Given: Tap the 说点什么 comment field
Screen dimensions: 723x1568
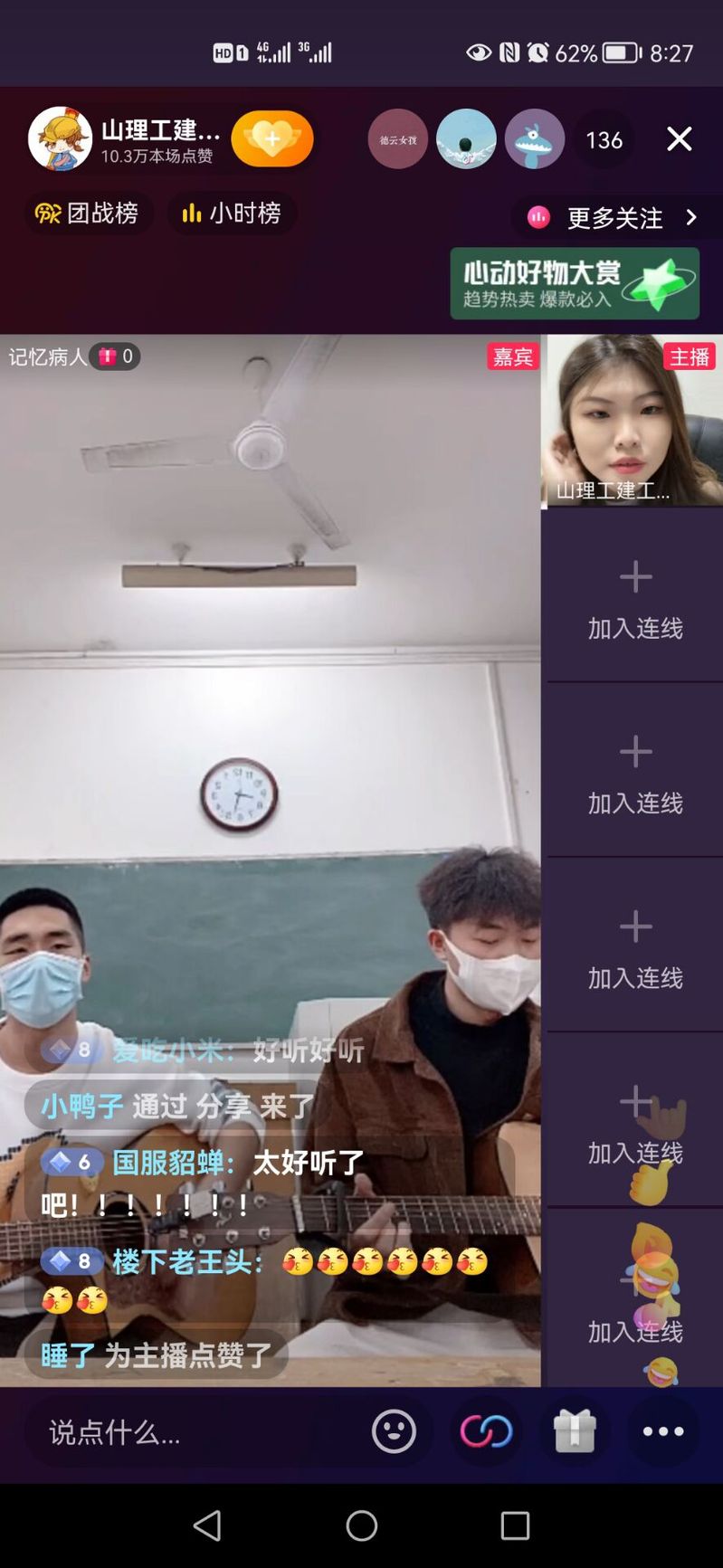Looking at the screenshot, I should (181, 1431).
